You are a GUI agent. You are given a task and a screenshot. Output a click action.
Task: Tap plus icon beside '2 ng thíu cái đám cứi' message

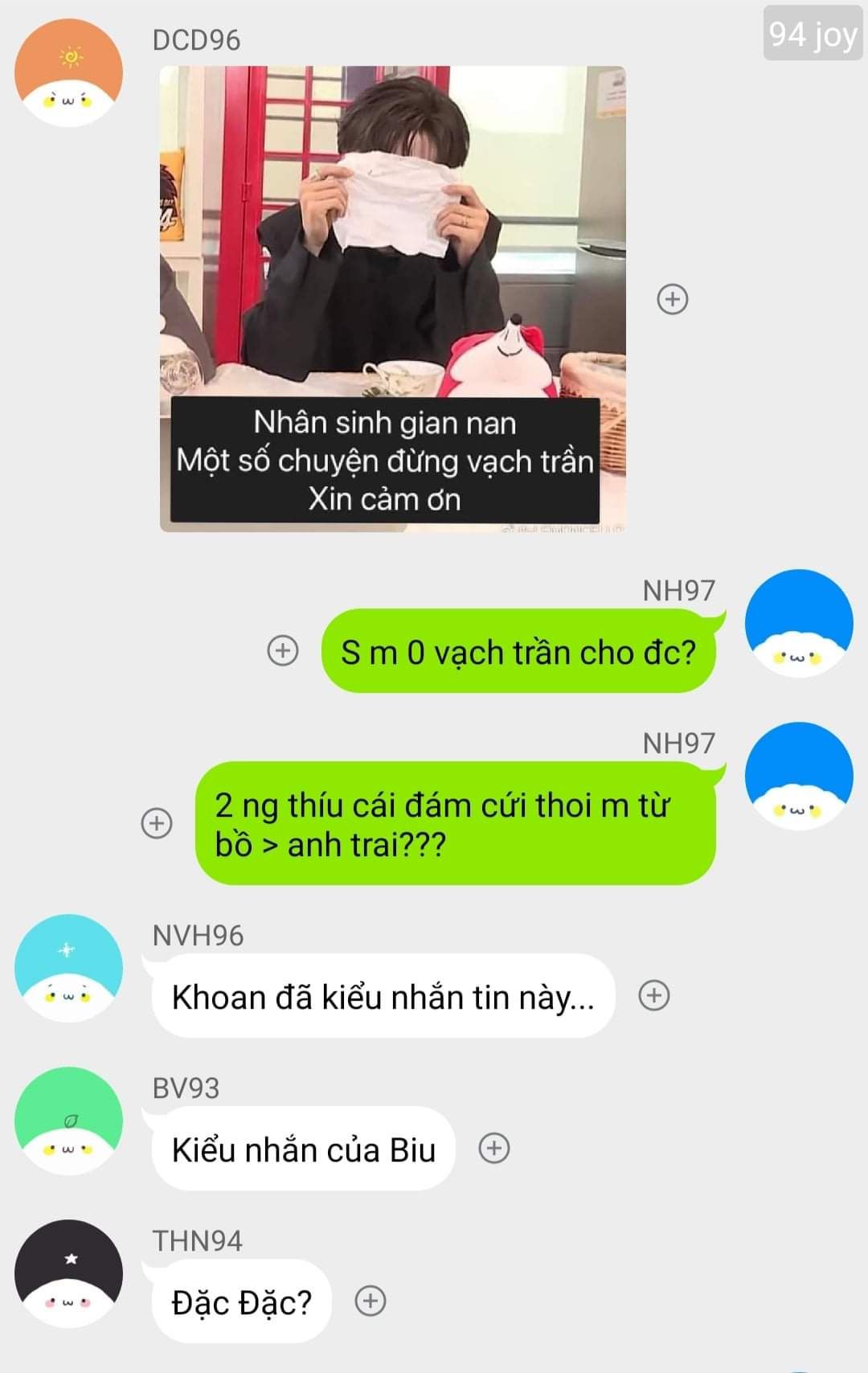(x=157, y=823)
